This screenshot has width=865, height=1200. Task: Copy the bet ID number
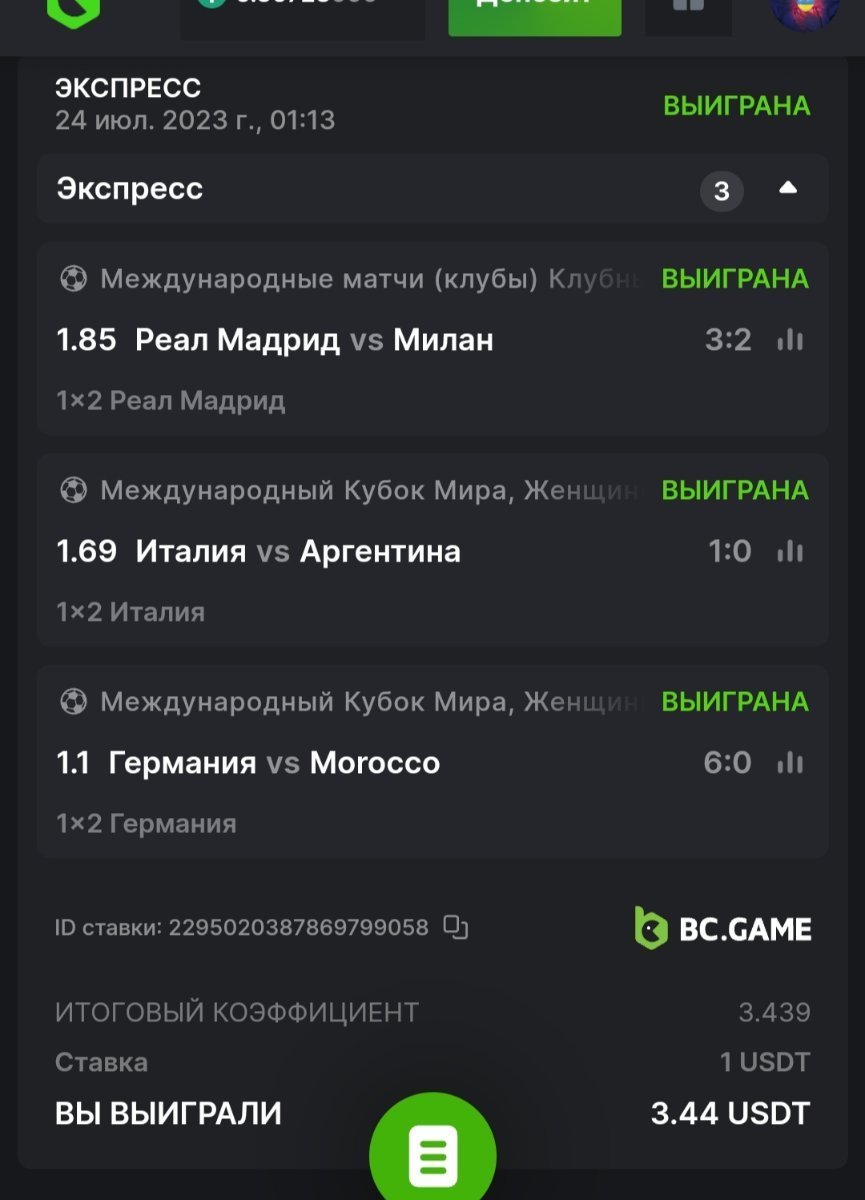tap(456, 928)
